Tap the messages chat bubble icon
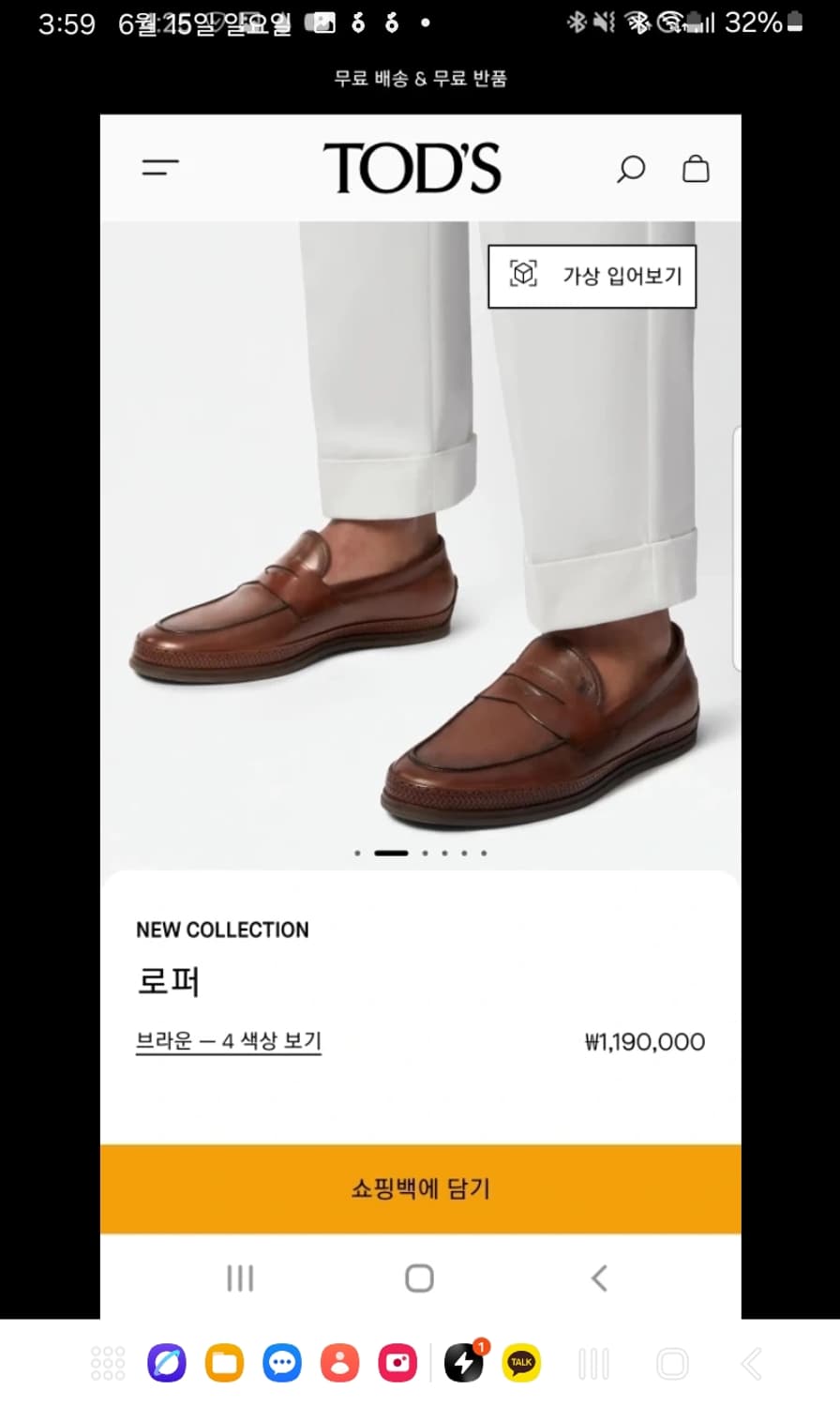Image resolution: width=840 pixels, height=1407 pixels. pos(281,1362)
